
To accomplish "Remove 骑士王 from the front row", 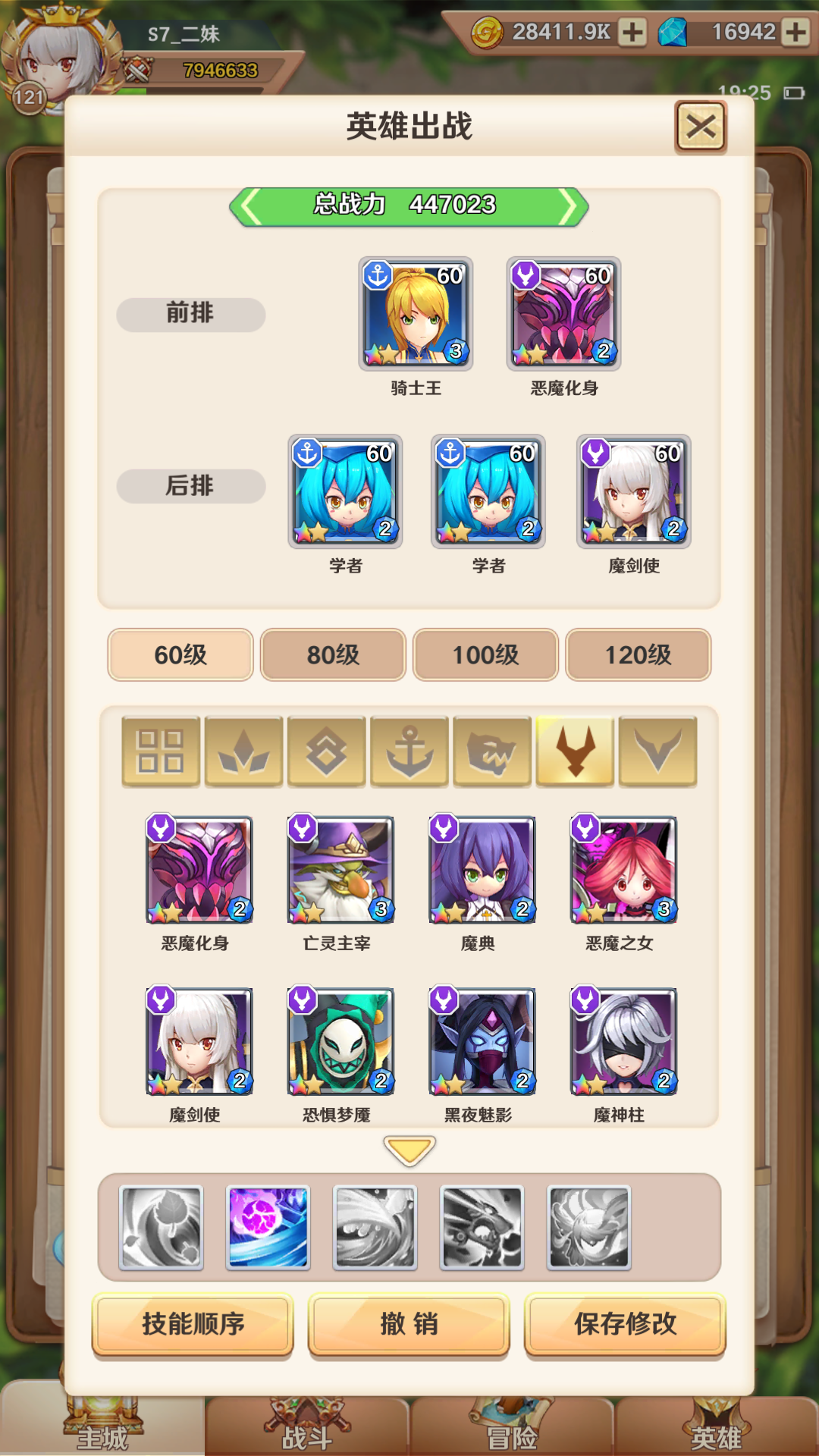I will (416, 313).
